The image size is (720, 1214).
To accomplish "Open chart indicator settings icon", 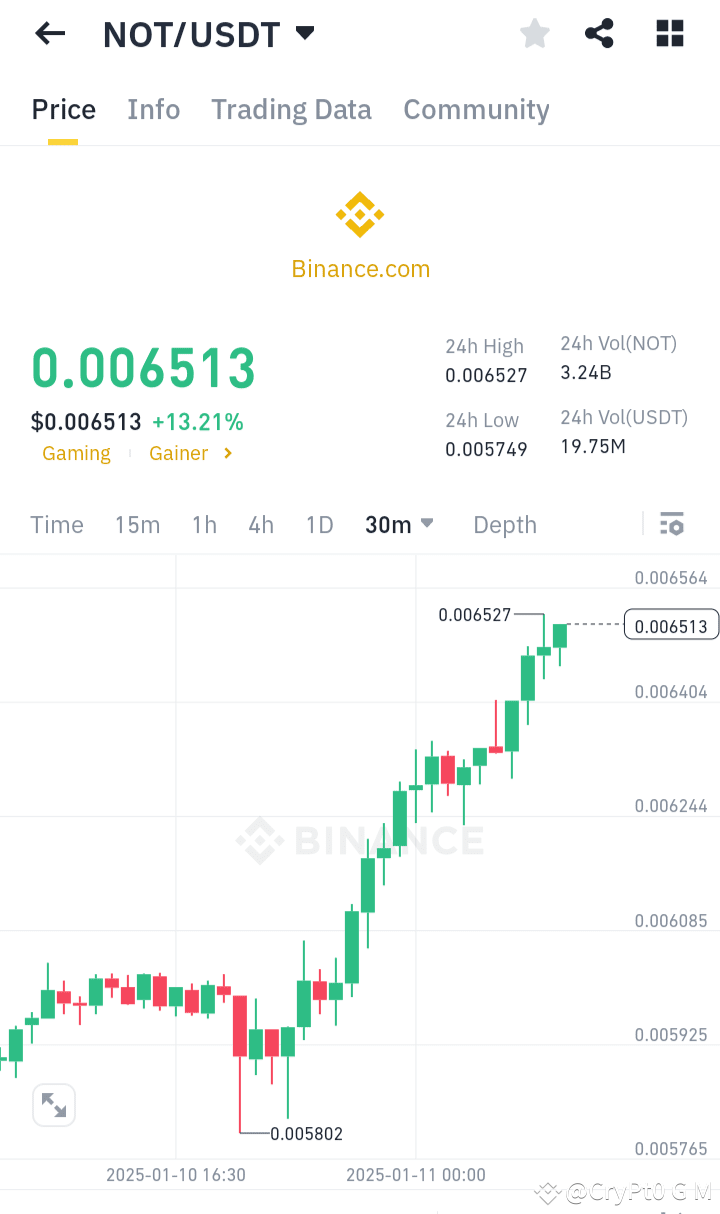I will tap(671, 524).
